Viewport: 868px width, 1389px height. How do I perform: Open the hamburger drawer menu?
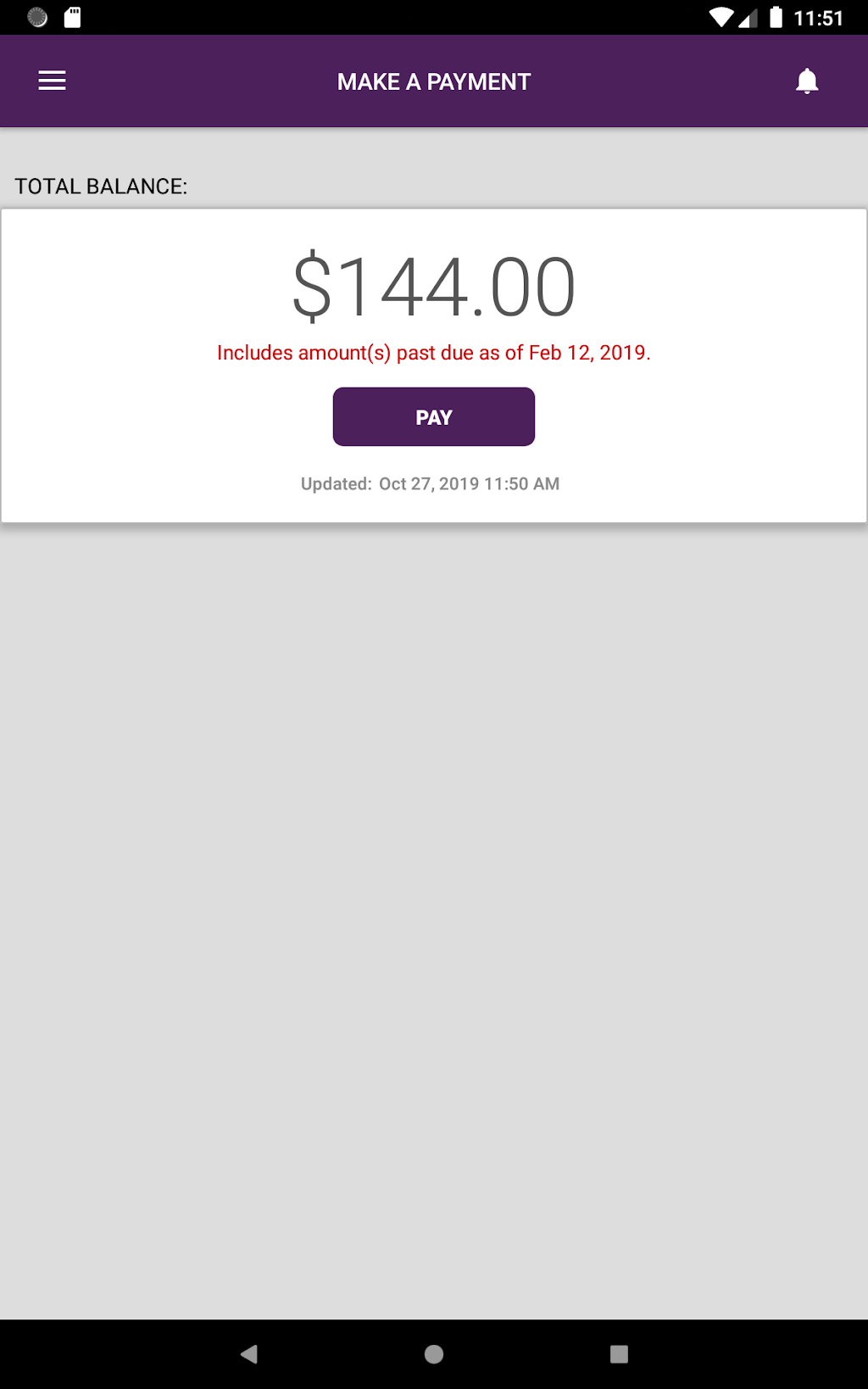coord(52,81)
